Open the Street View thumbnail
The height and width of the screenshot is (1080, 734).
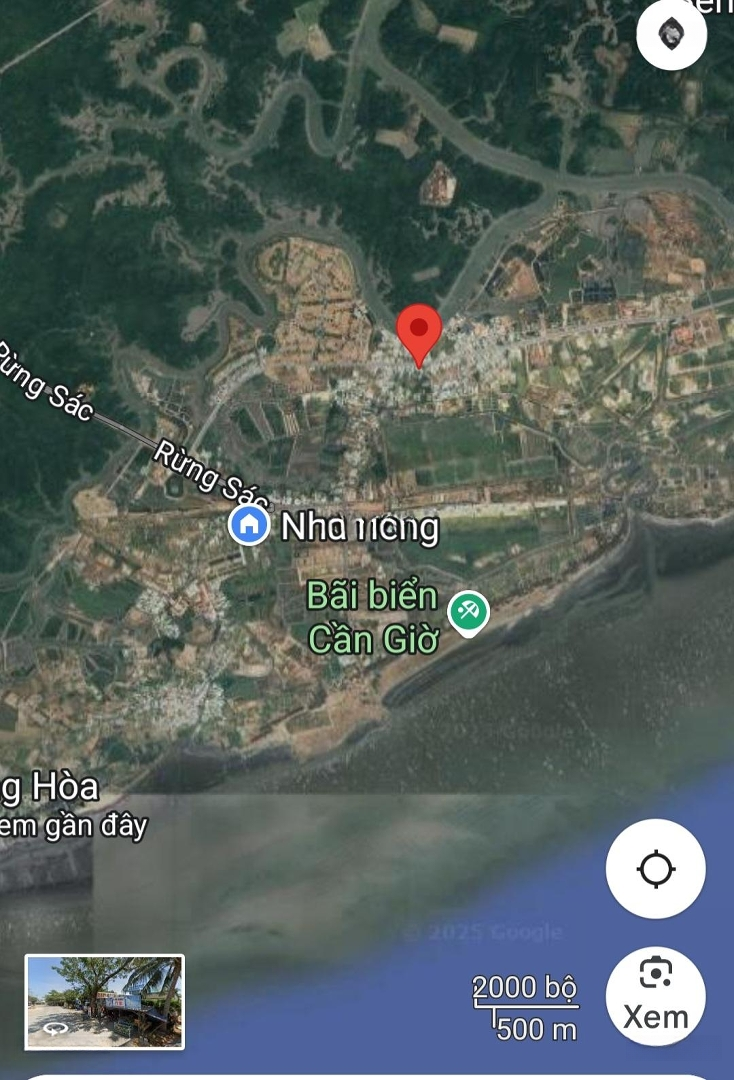pos(105,1002)
